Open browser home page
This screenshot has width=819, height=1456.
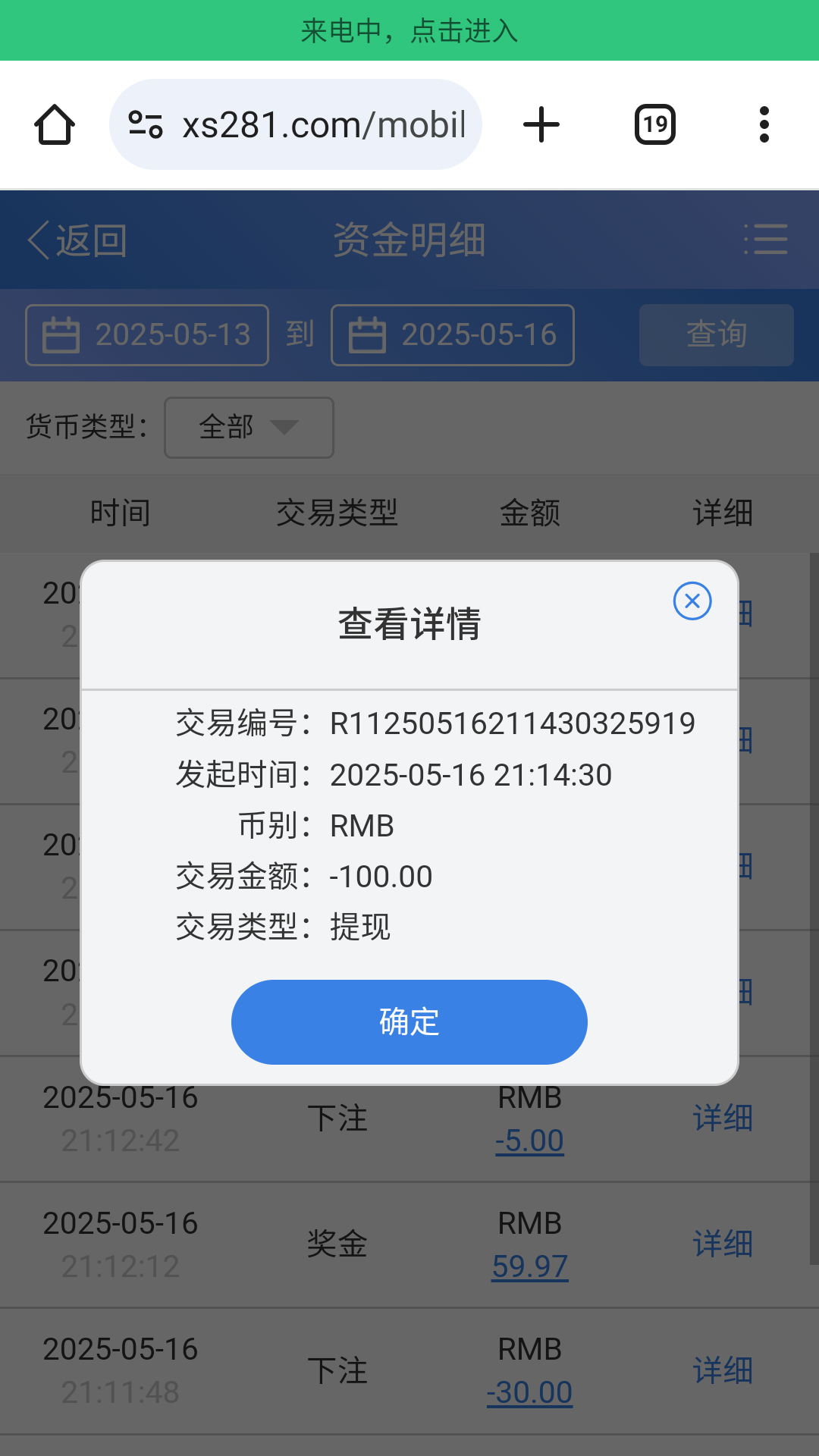(x=55, y=124)
